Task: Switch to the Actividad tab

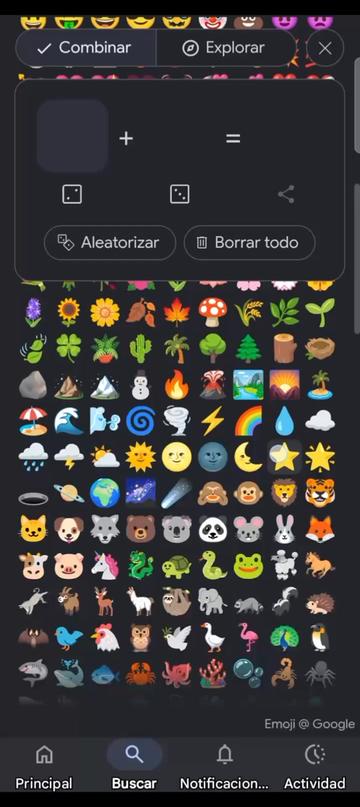Action: pos(315,769)
